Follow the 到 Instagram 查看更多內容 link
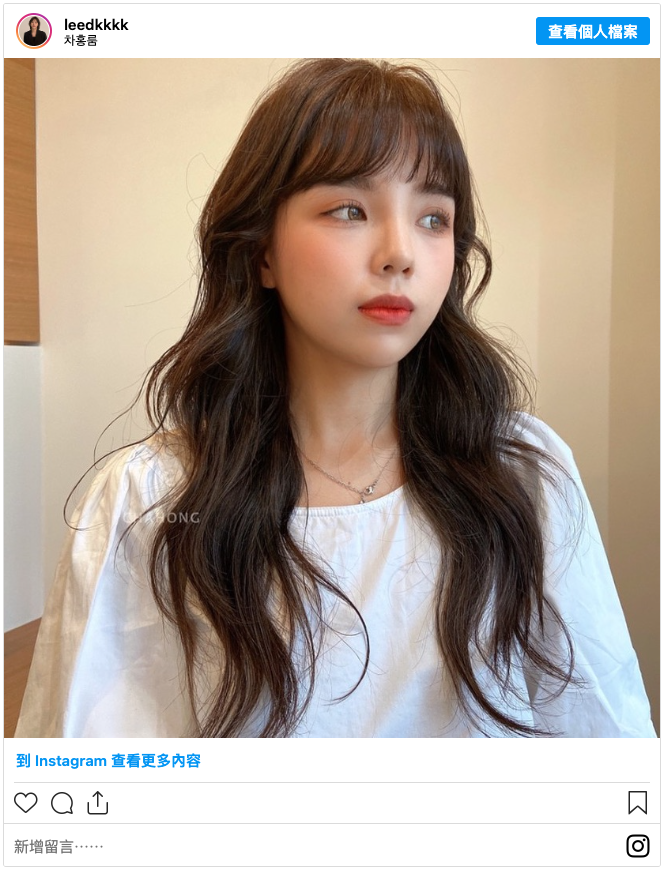The height and width of the screenshot is (872, 664). 108,761
